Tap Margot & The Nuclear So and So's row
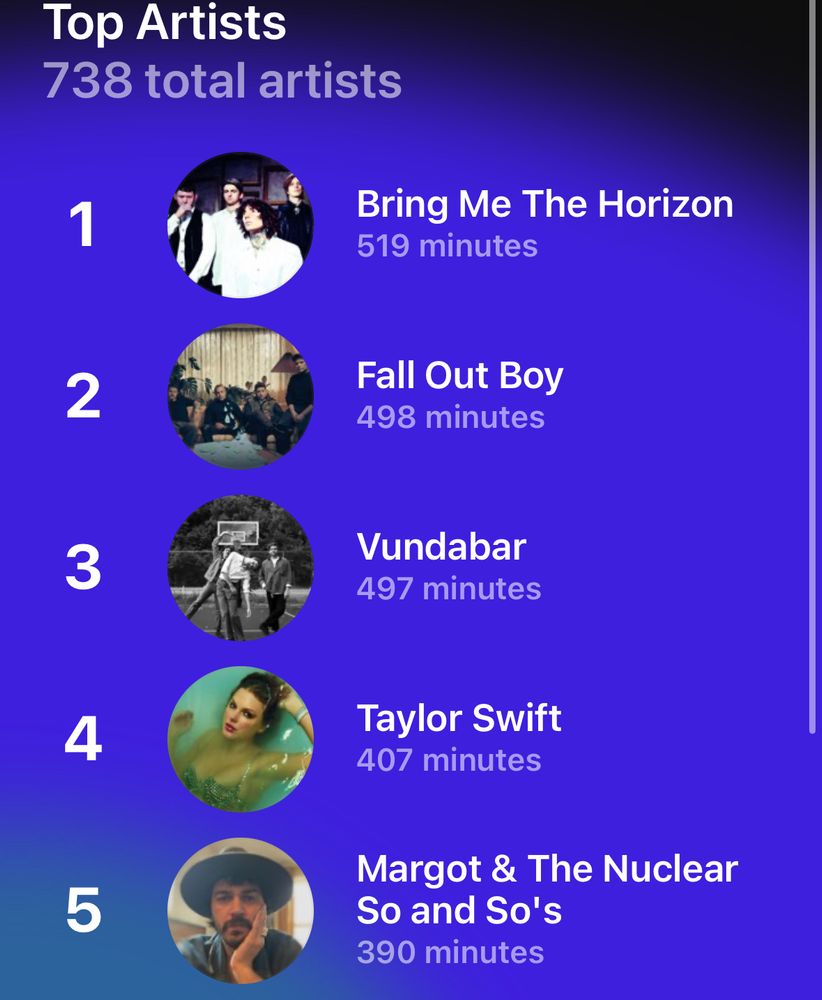The image size is (822, 1000). point(546,889)
